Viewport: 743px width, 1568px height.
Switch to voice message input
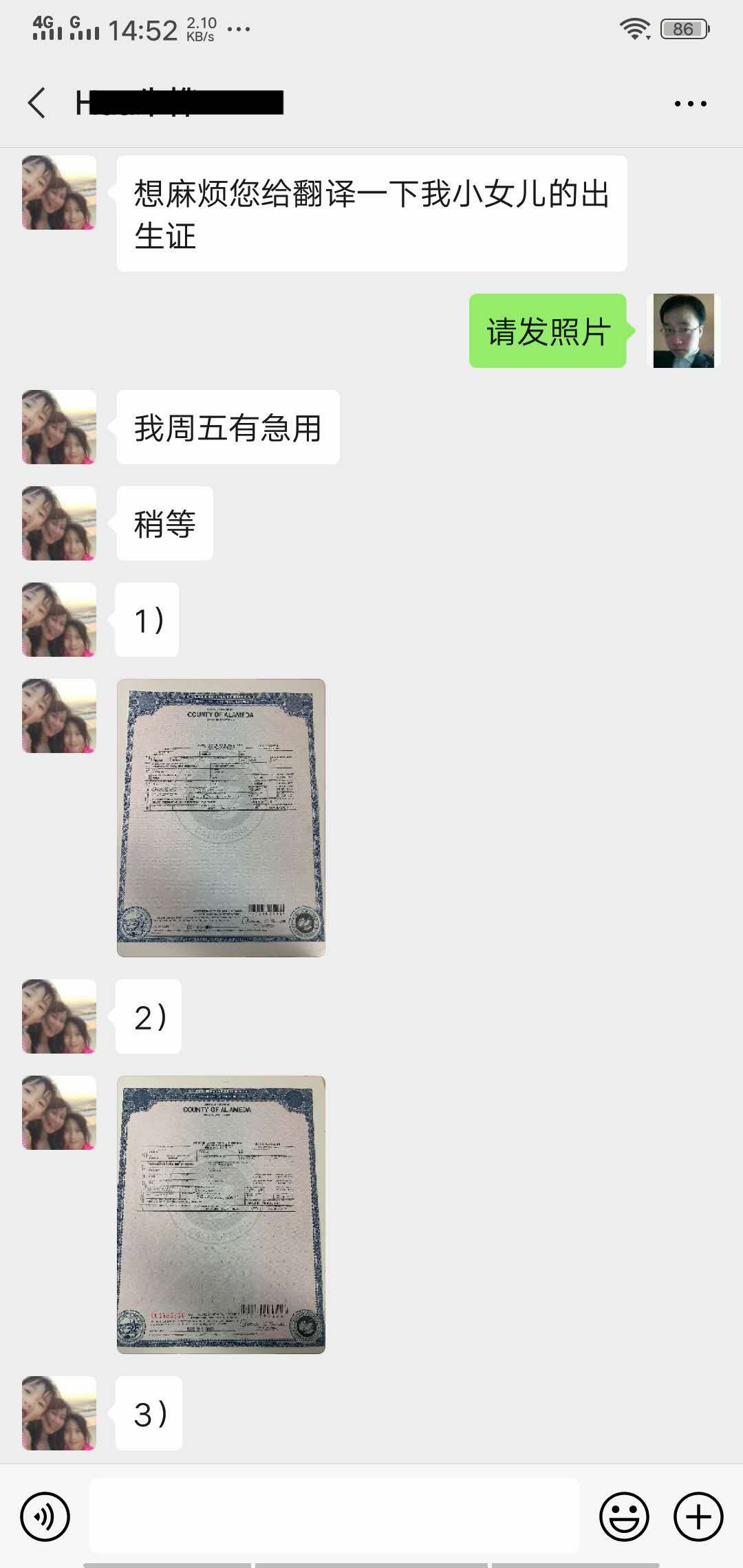point(45,1516)
